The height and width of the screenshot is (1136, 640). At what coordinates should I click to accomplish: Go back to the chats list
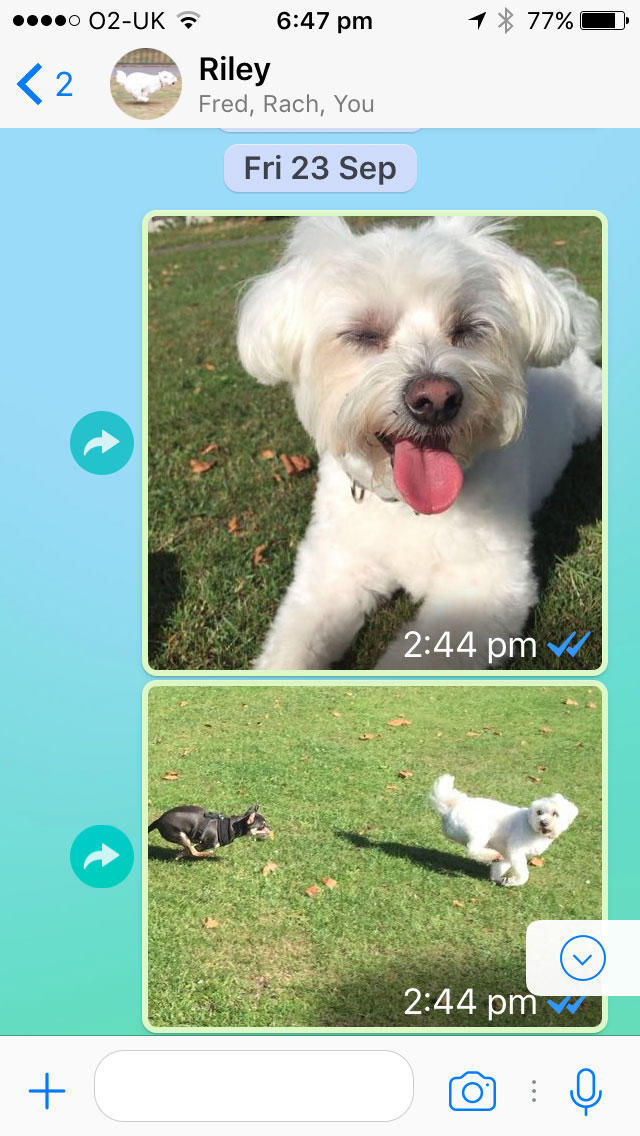(44, 85)
